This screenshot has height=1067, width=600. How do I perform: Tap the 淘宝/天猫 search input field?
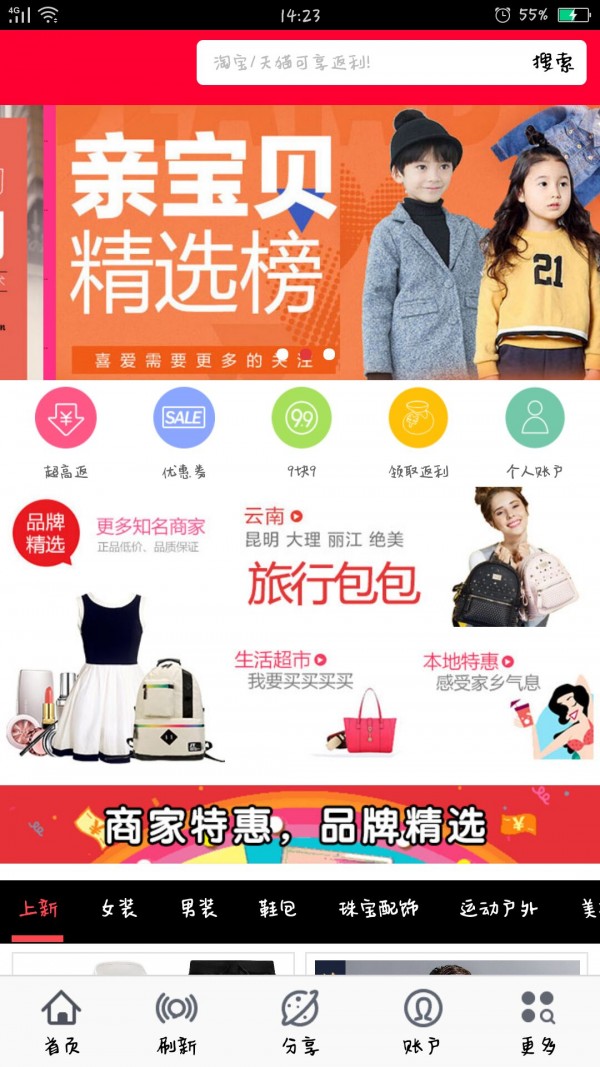360,63
